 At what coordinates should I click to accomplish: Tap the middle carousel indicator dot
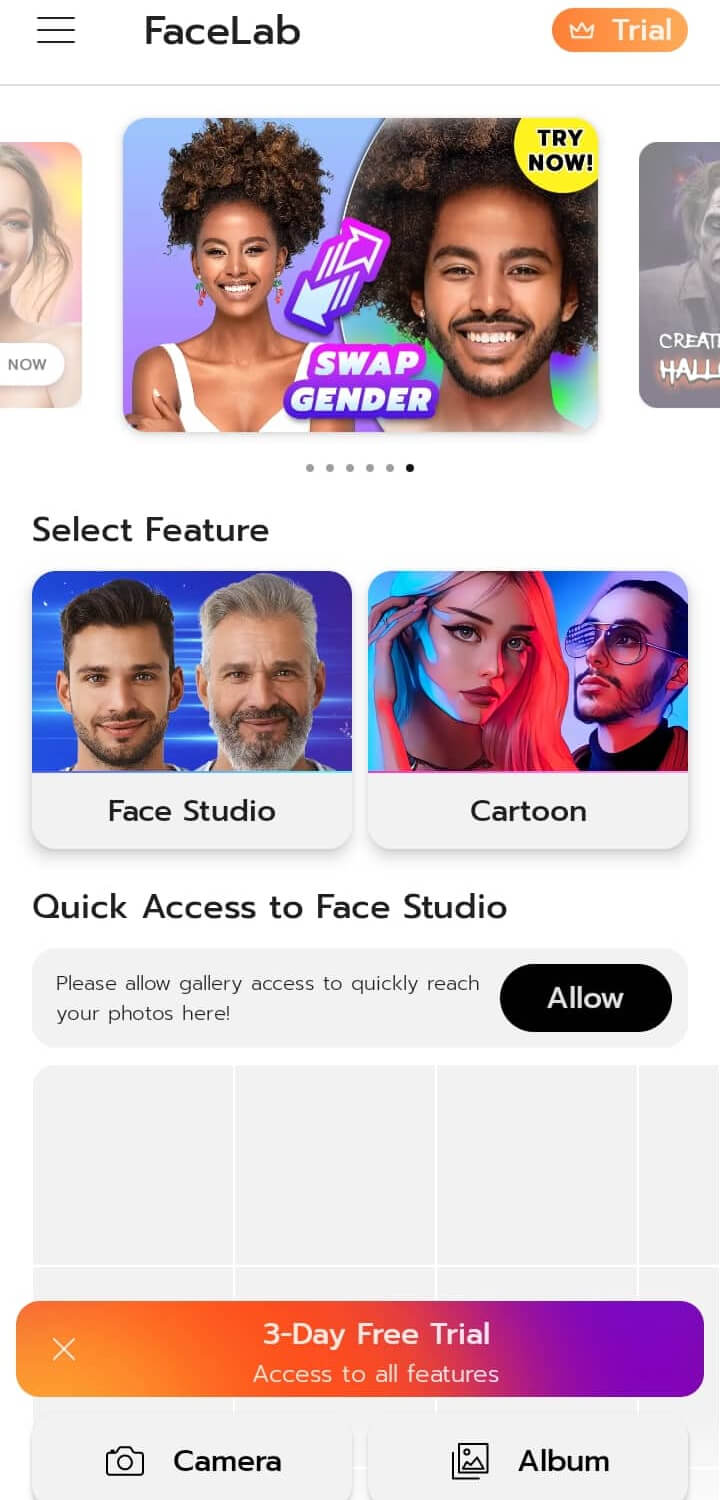(x=350, y=467)
